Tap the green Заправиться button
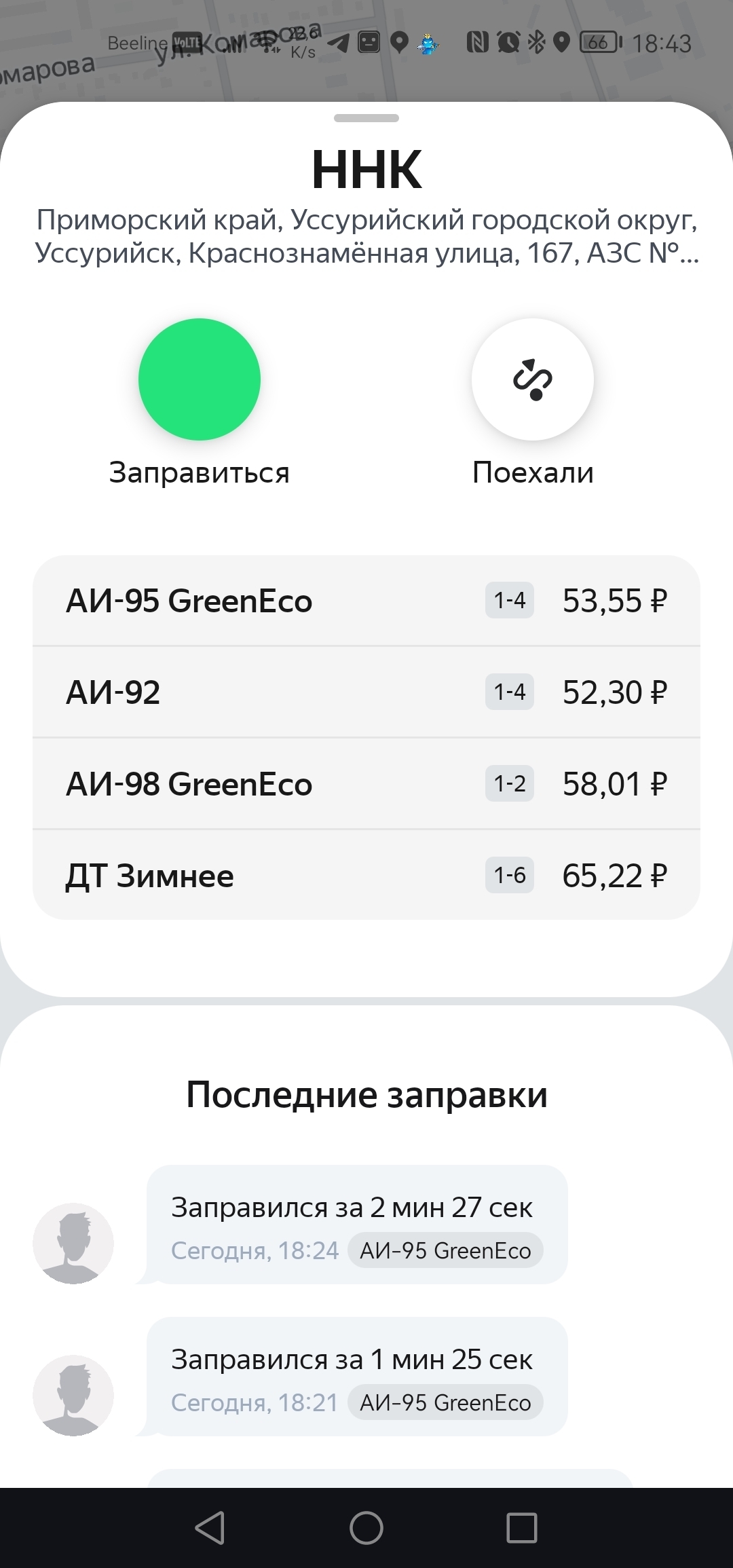Viewport: 733px width, 1568px height. [199, 379]
